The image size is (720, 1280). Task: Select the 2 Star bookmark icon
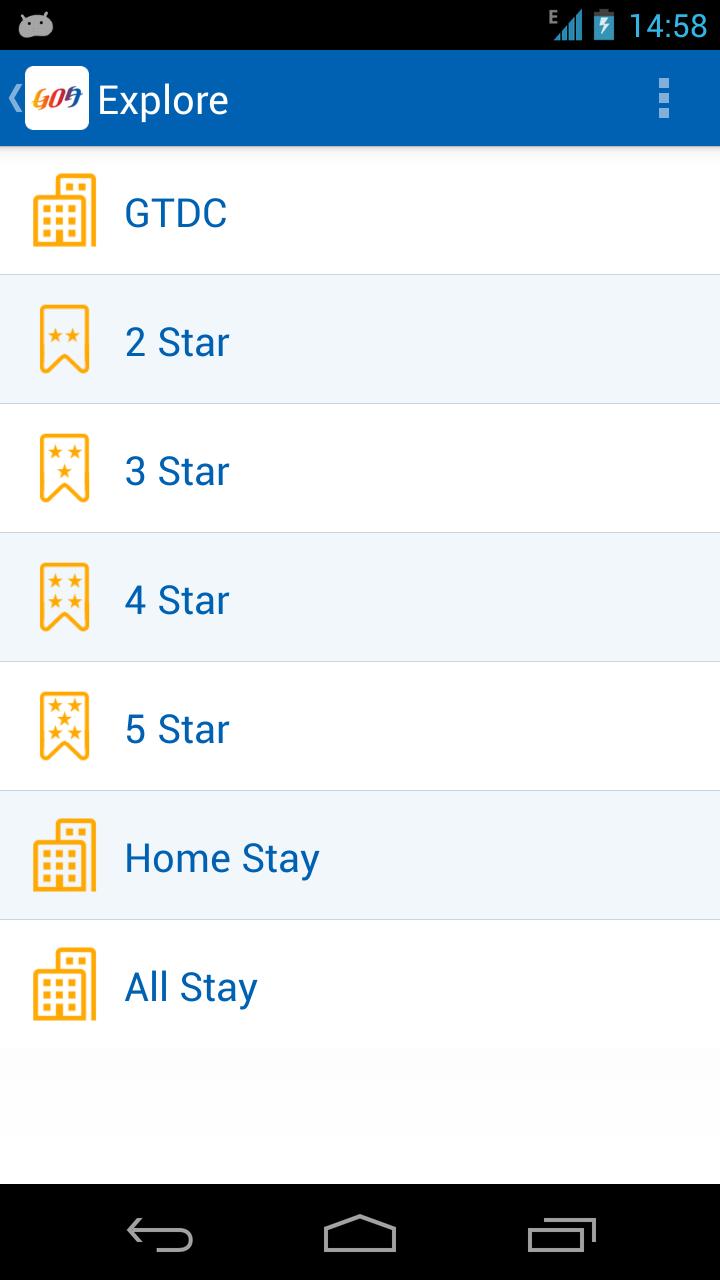(x=64, y=339)
